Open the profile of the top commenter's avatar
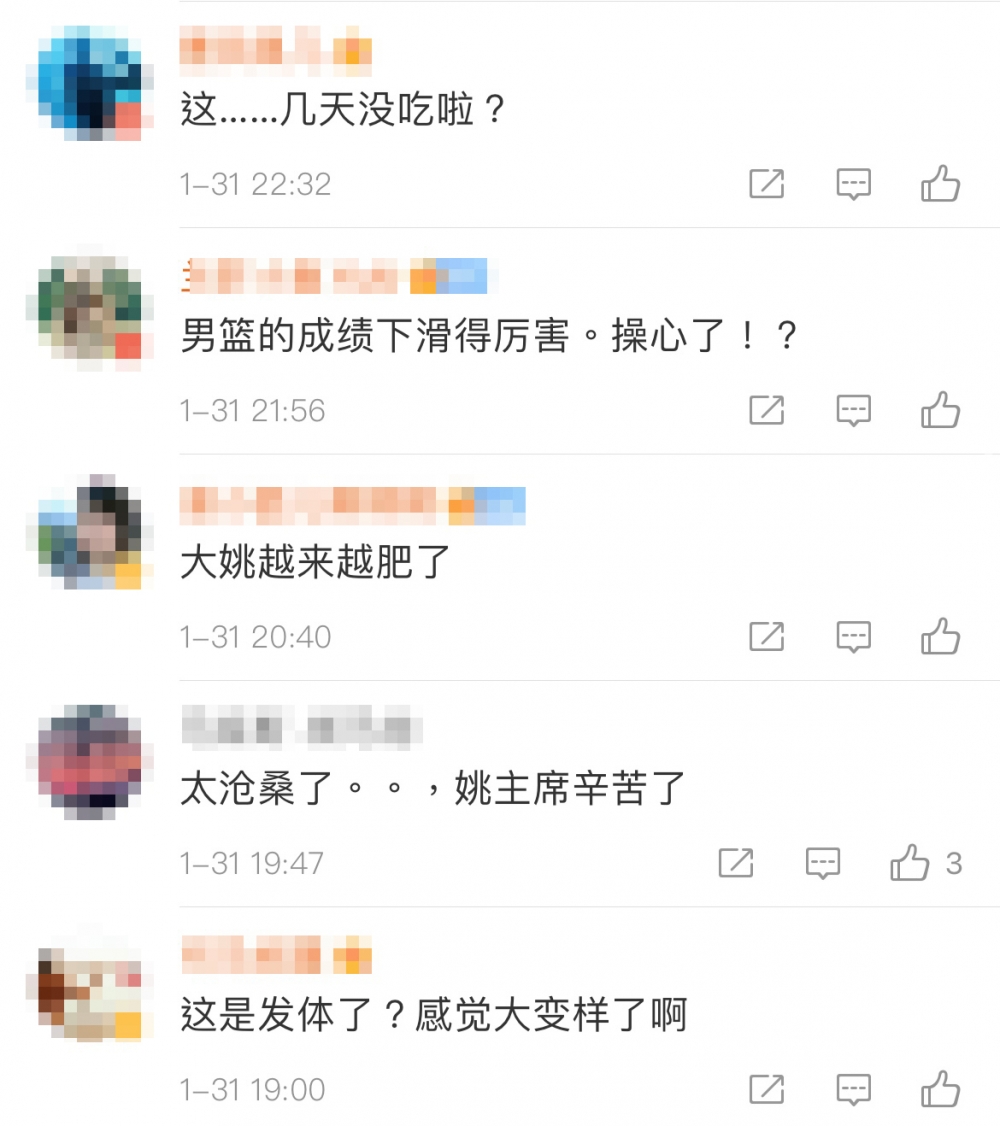The image size is (1000, 1126). [x=87, y=80]
